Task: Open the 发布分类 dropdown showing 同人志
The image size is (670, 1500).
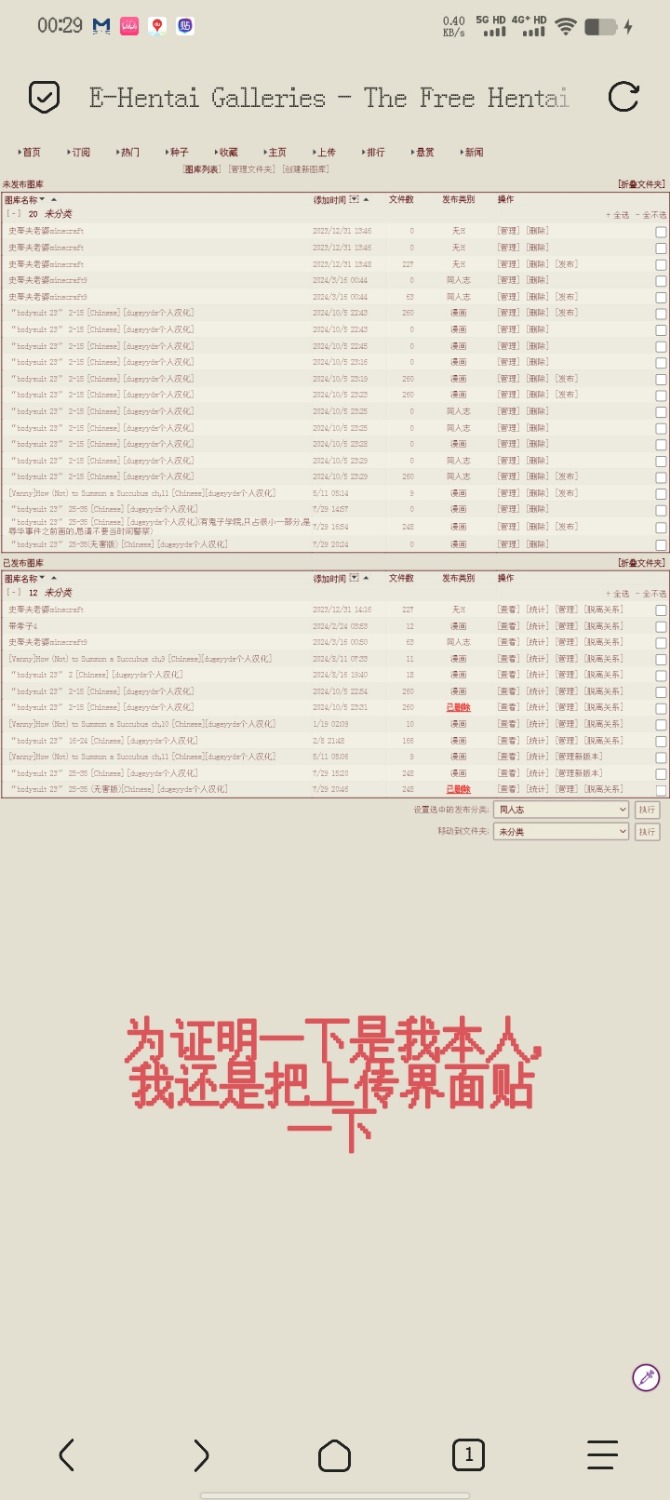Action: pos(561,810)
